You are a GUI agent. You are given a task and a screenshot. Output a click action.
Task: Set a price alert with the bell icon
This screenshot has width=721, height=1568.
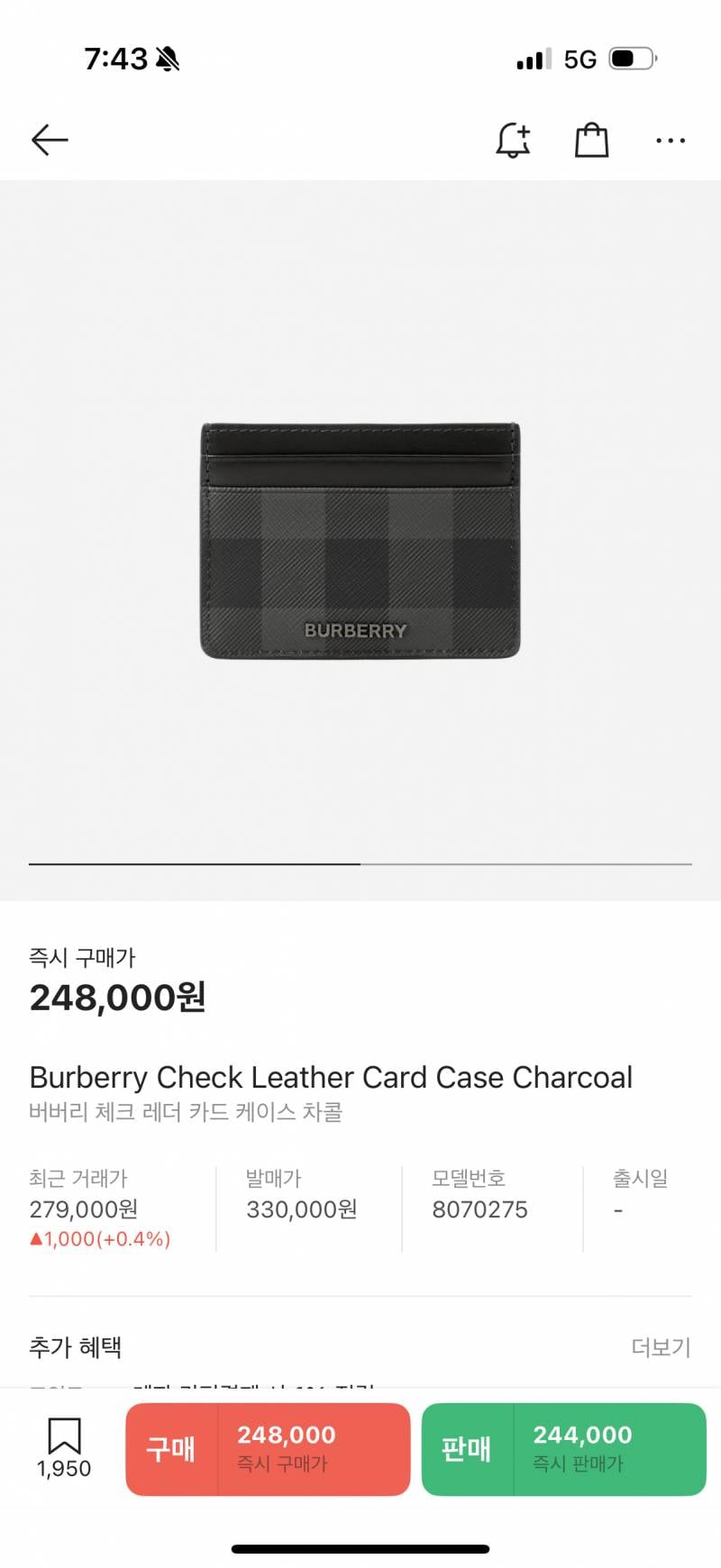(x=513, y=140)
